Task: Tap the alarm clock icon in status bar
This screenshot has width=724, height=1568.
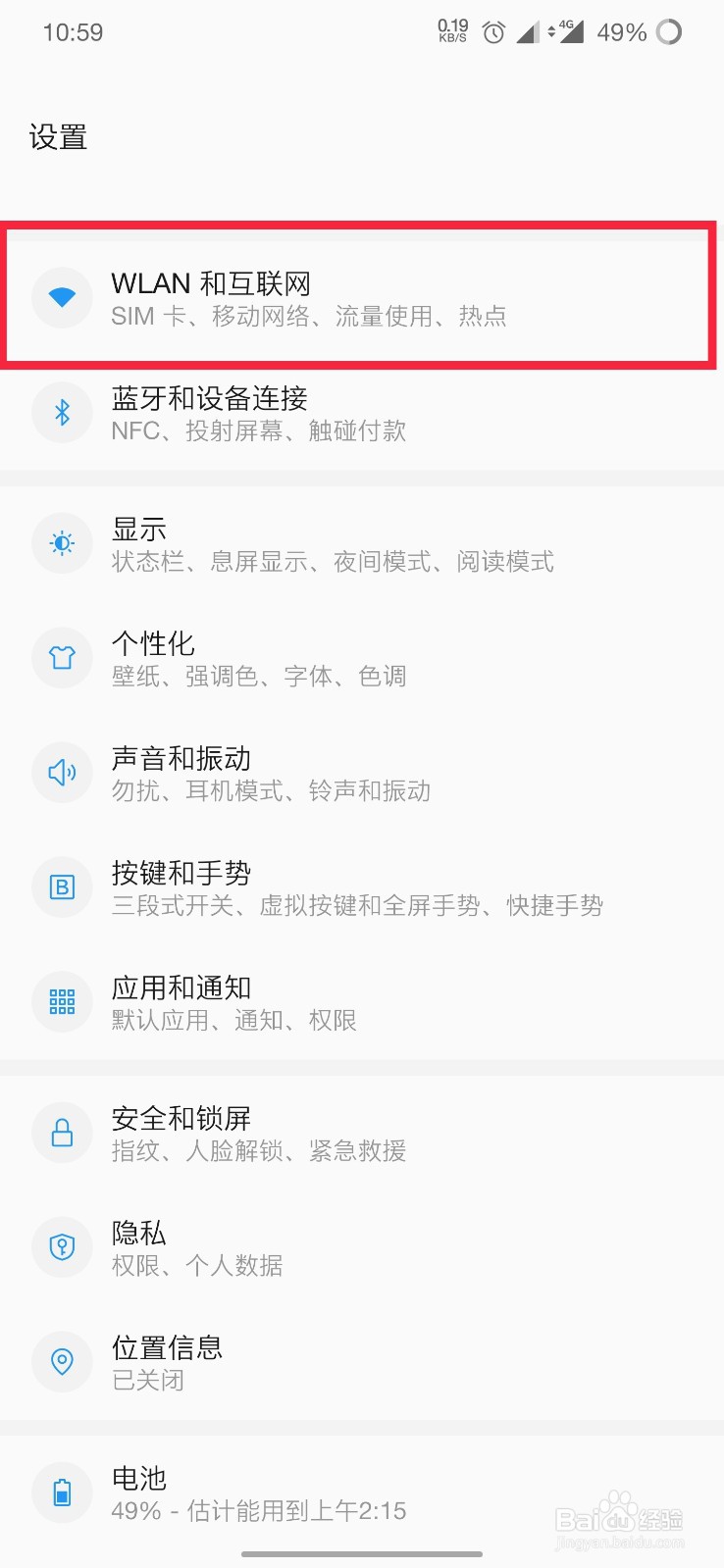Action: click(493, 31)
